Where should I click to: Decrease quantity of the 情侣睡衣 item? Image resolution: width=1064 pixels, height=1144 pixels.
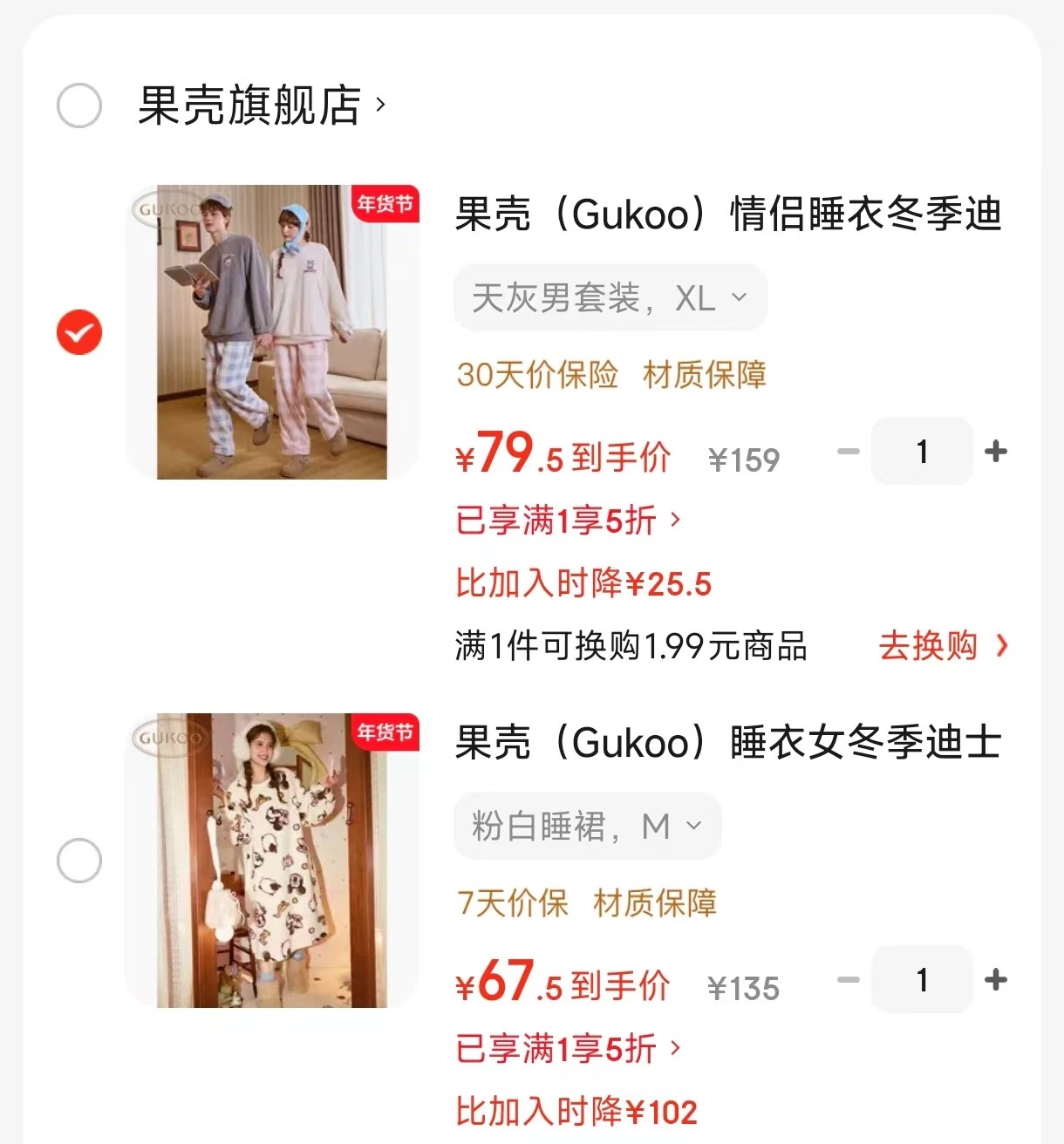pyautogui.click(x=848, y=452)
